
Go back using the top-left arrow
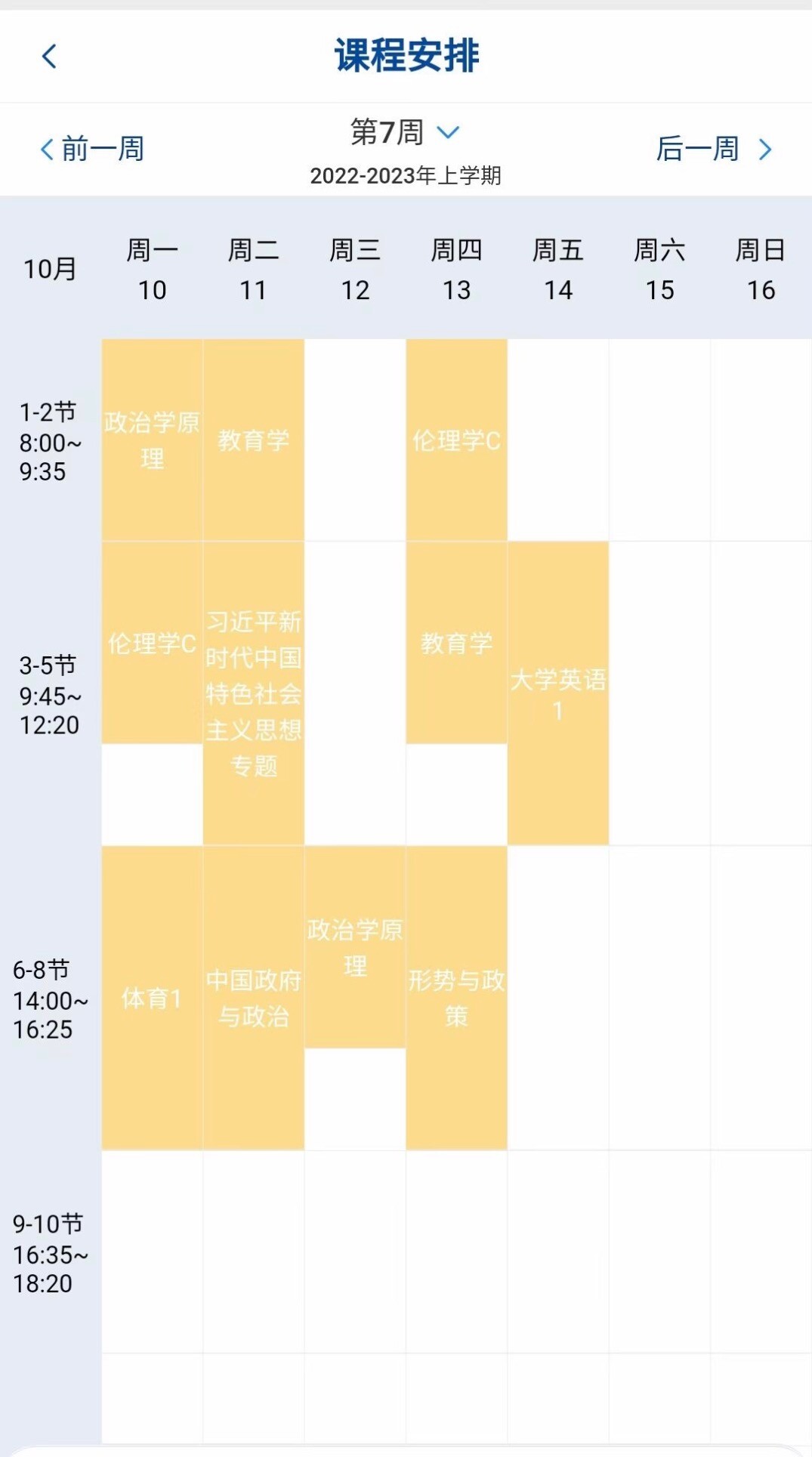[x=50, y=56]
